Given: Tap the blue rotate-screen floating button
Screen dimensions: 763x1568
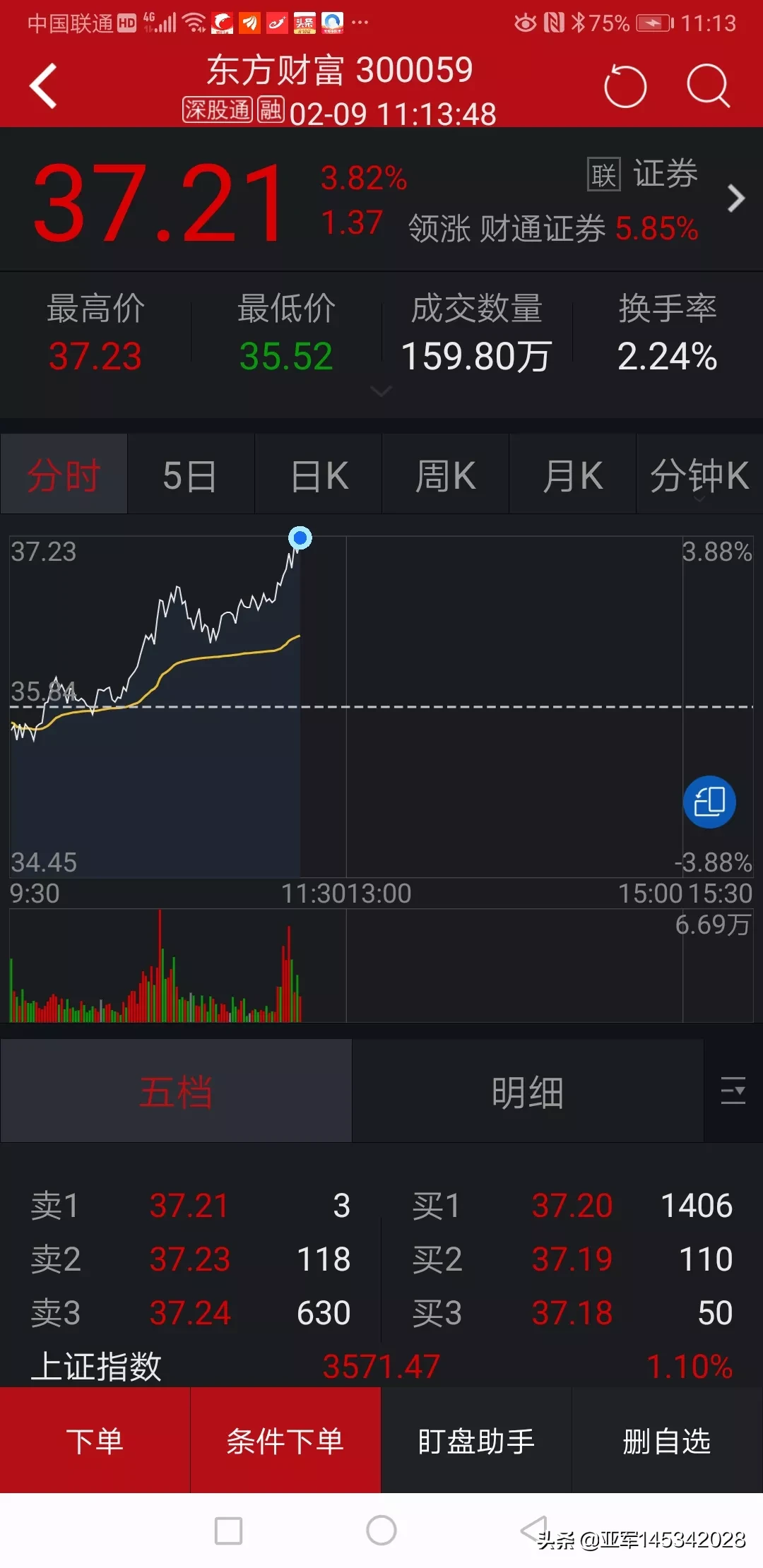Looking at the screenshot, I should pyautogui.click(x=709, y=802).
